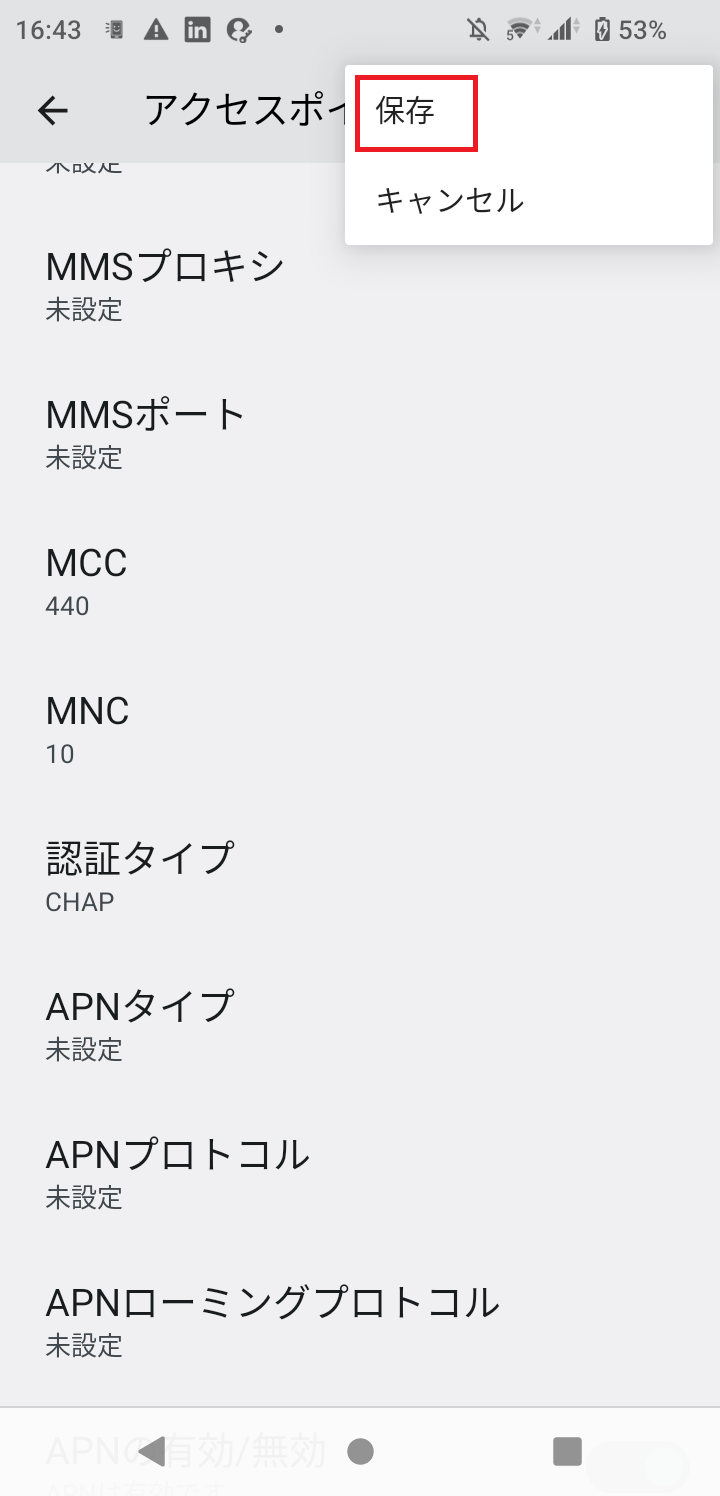
Task: Select キャンセル to discard changes
Action: [x=448, y=200]
